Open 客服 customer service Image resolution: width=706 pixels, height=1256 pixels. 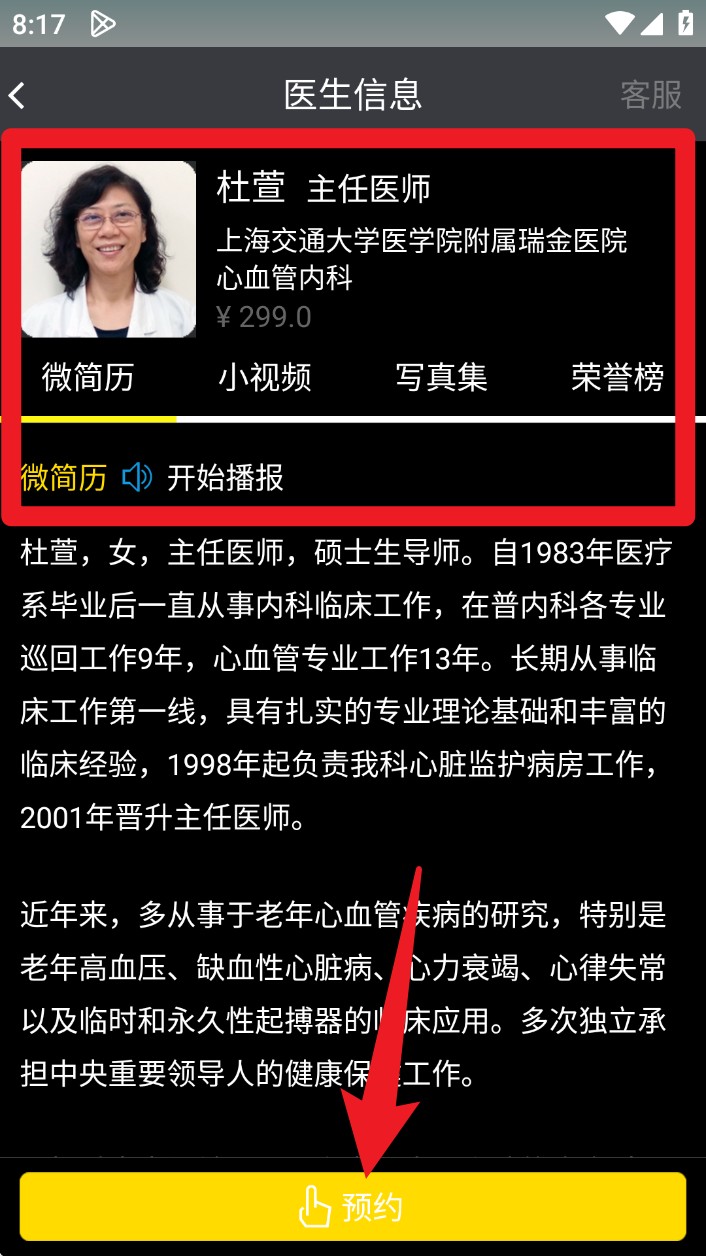[x=651, y=95]
